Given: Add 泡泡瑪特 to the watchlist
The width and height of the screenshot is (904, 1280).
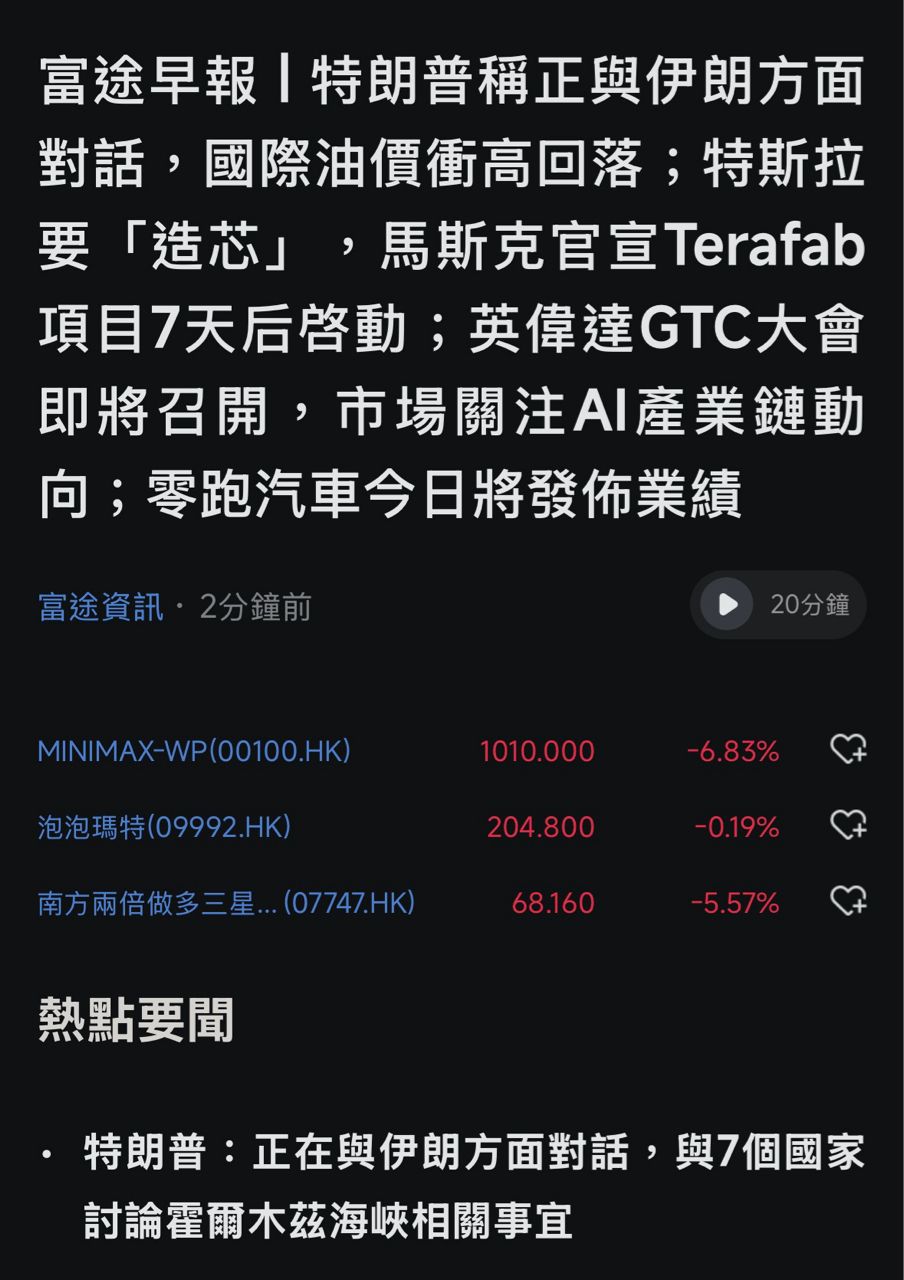Looking at the screenshot, I should [x=848, y=826].
